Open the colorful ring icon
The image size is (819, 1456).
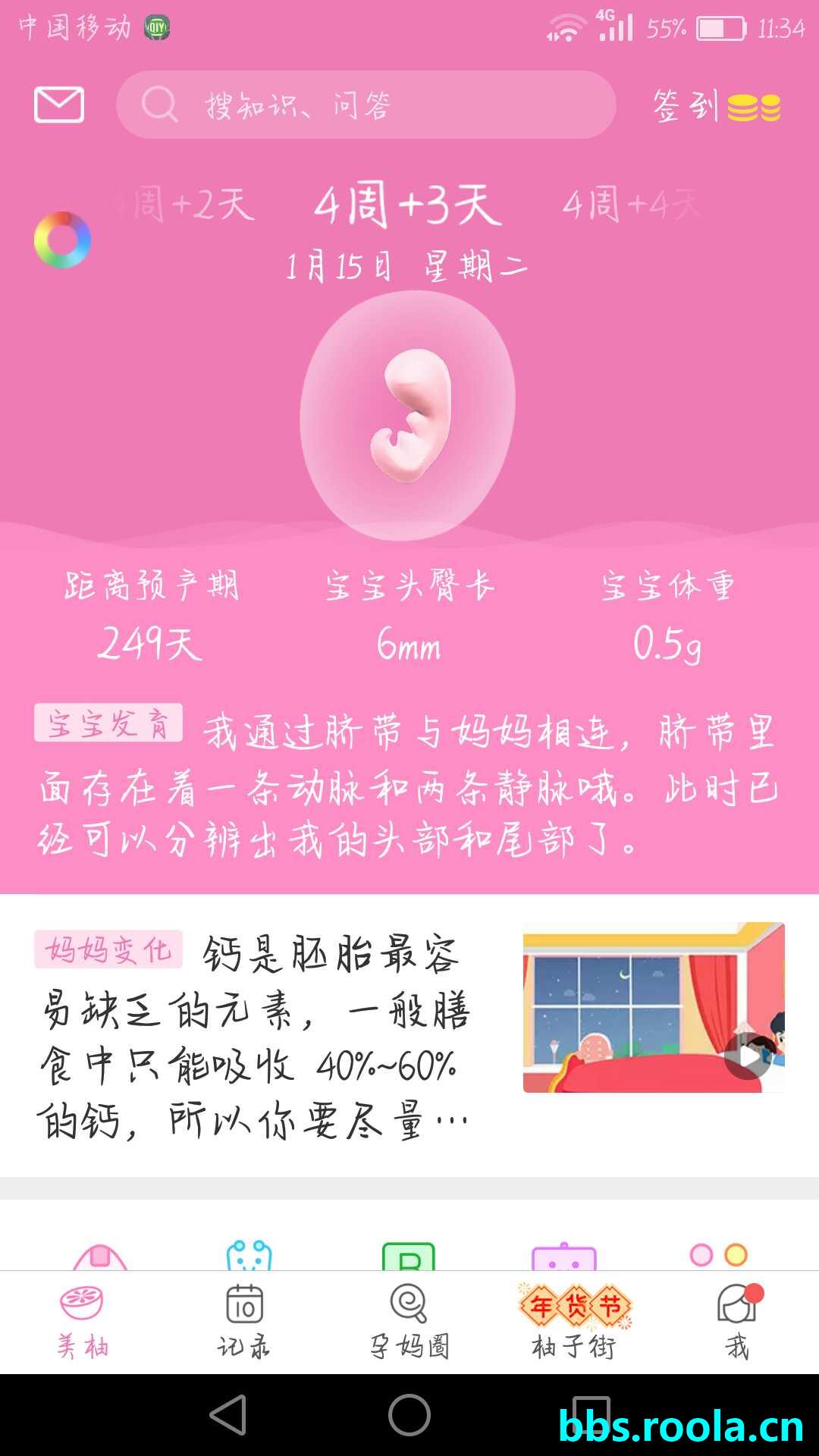pos(63,240)
